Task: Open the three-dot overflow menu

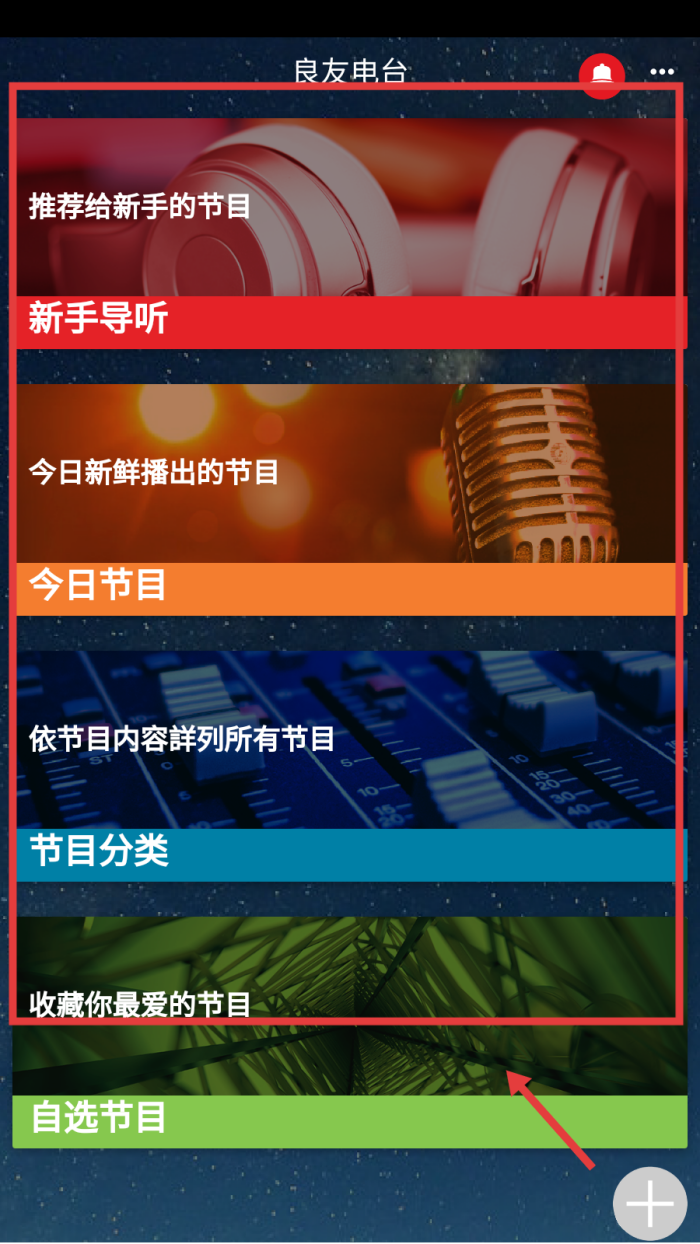Action: (x=662, y=72)
